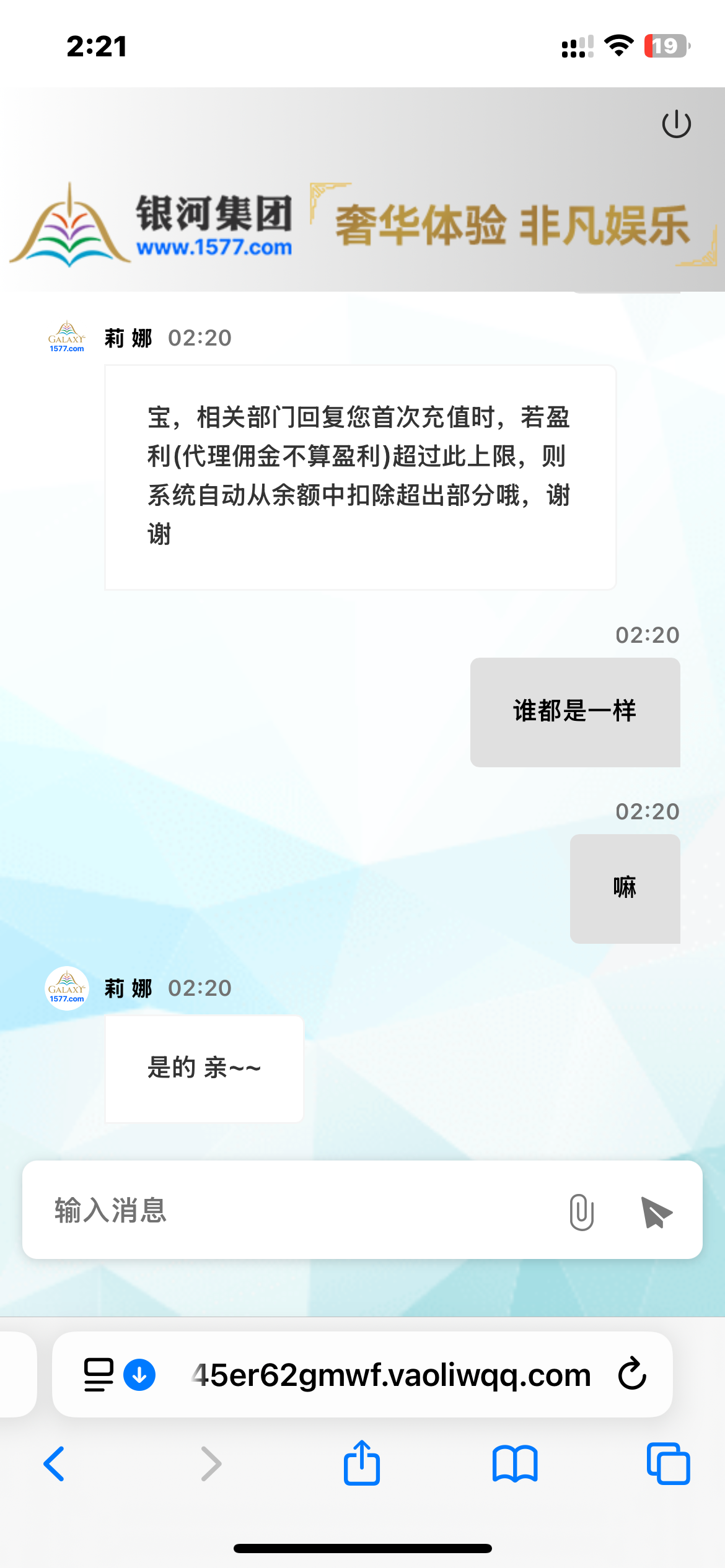
Task: Open the address bar URL
Action: (390, 1375)
